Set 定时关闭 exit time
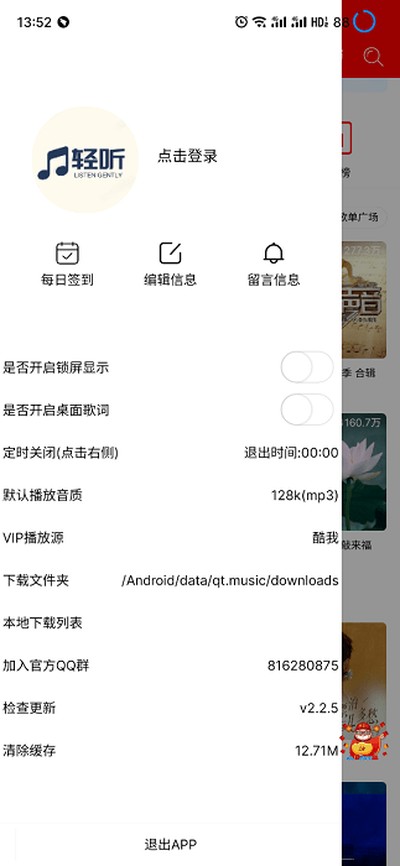Viewport: 400px width, 866px height. tap(291, 453)
